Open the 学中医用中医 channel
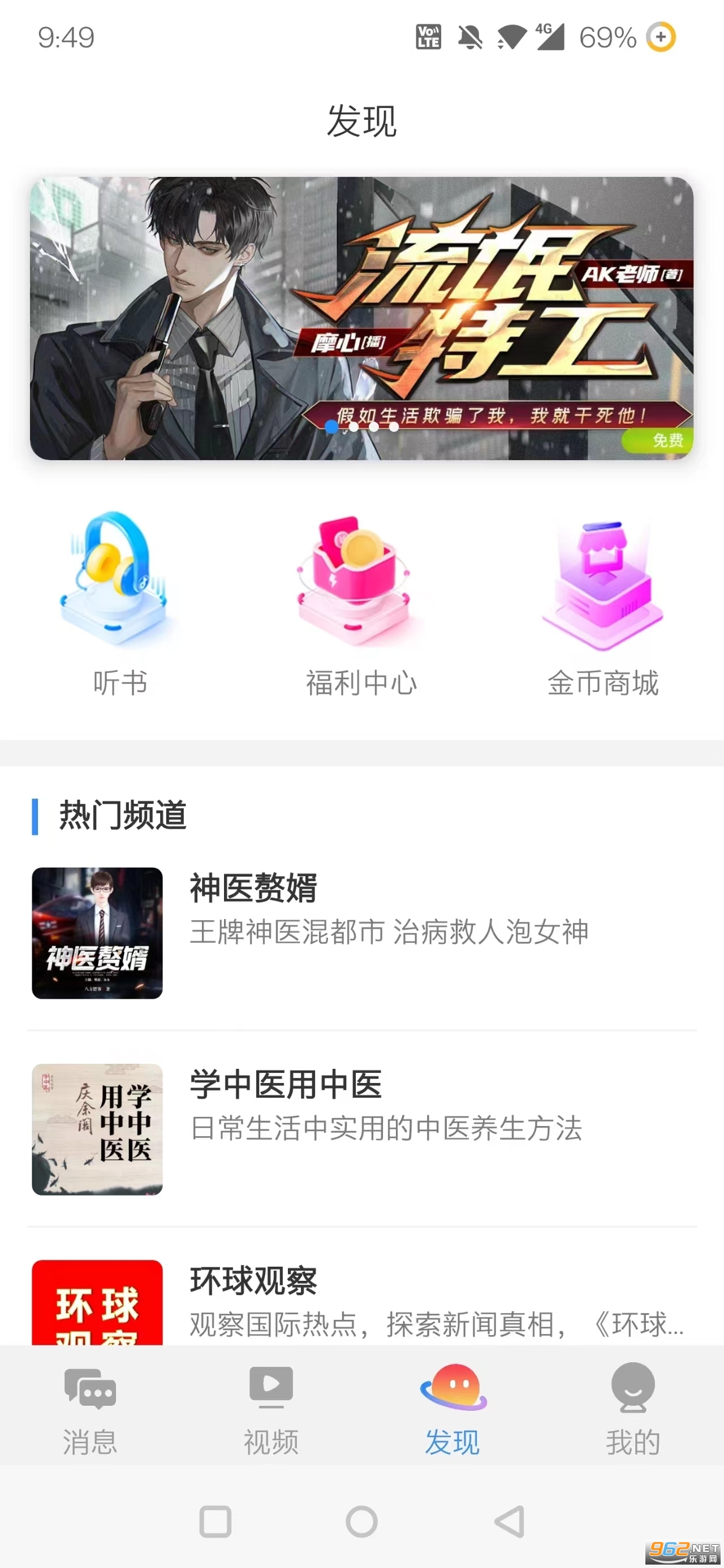 (x=361, y=1129)
